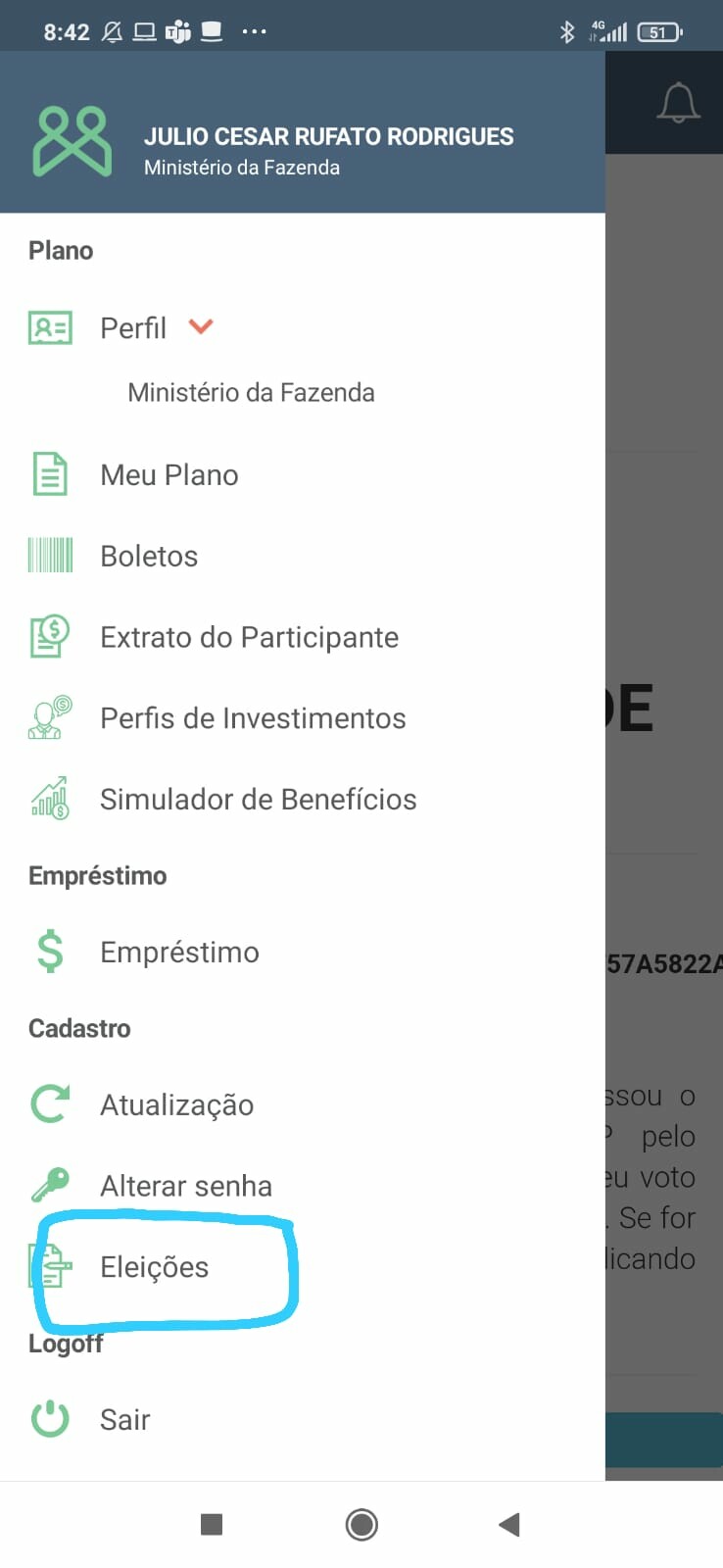Viewport: 723px width, 1568px height.
Task: Open Eleições
Action: (154, 1268)
